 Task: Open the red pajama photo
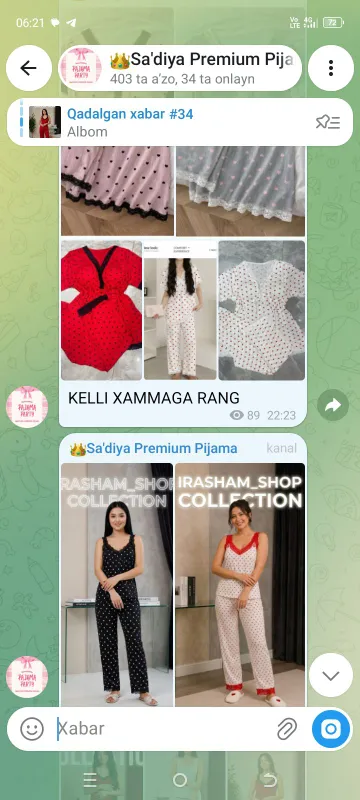(x=101, y=310)
